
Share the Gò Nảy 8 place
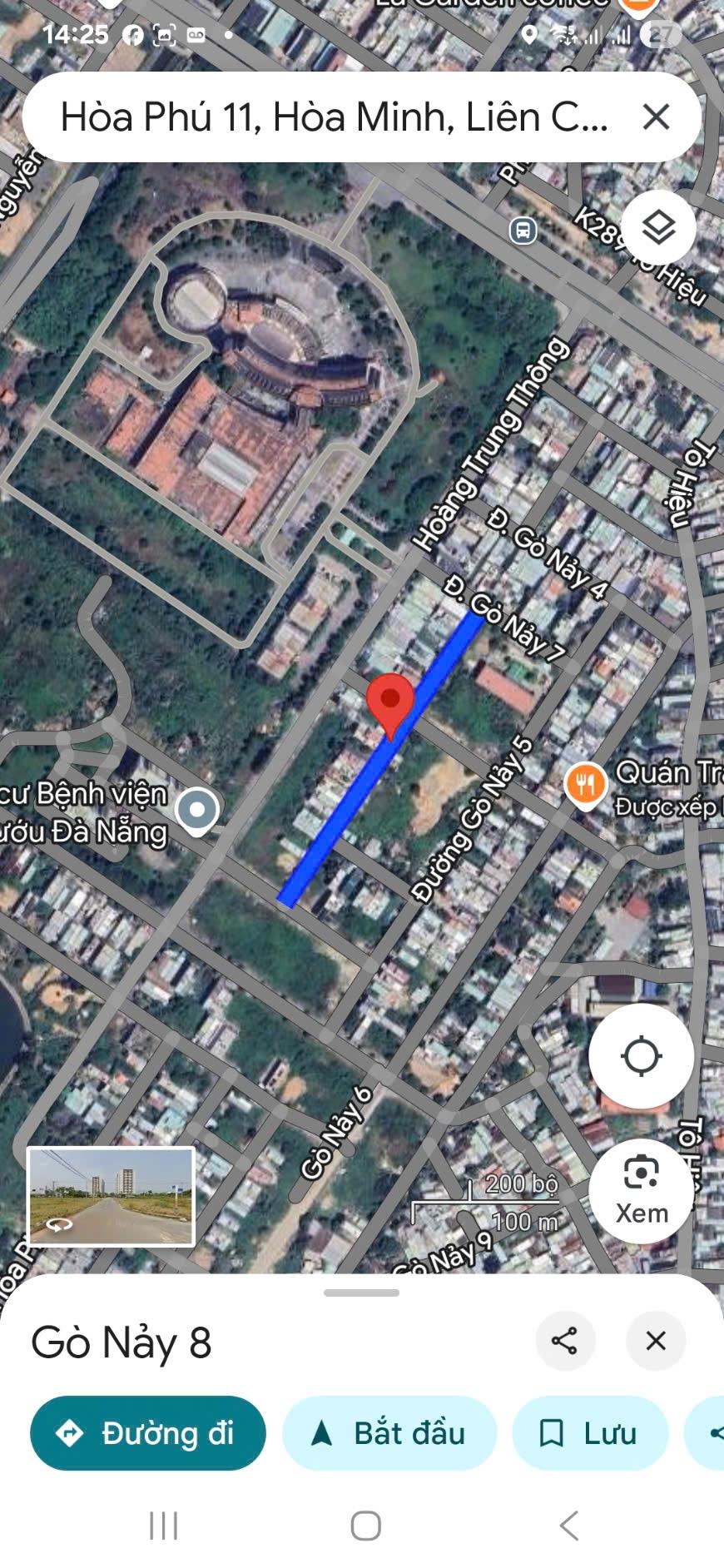click(564, 1341)
